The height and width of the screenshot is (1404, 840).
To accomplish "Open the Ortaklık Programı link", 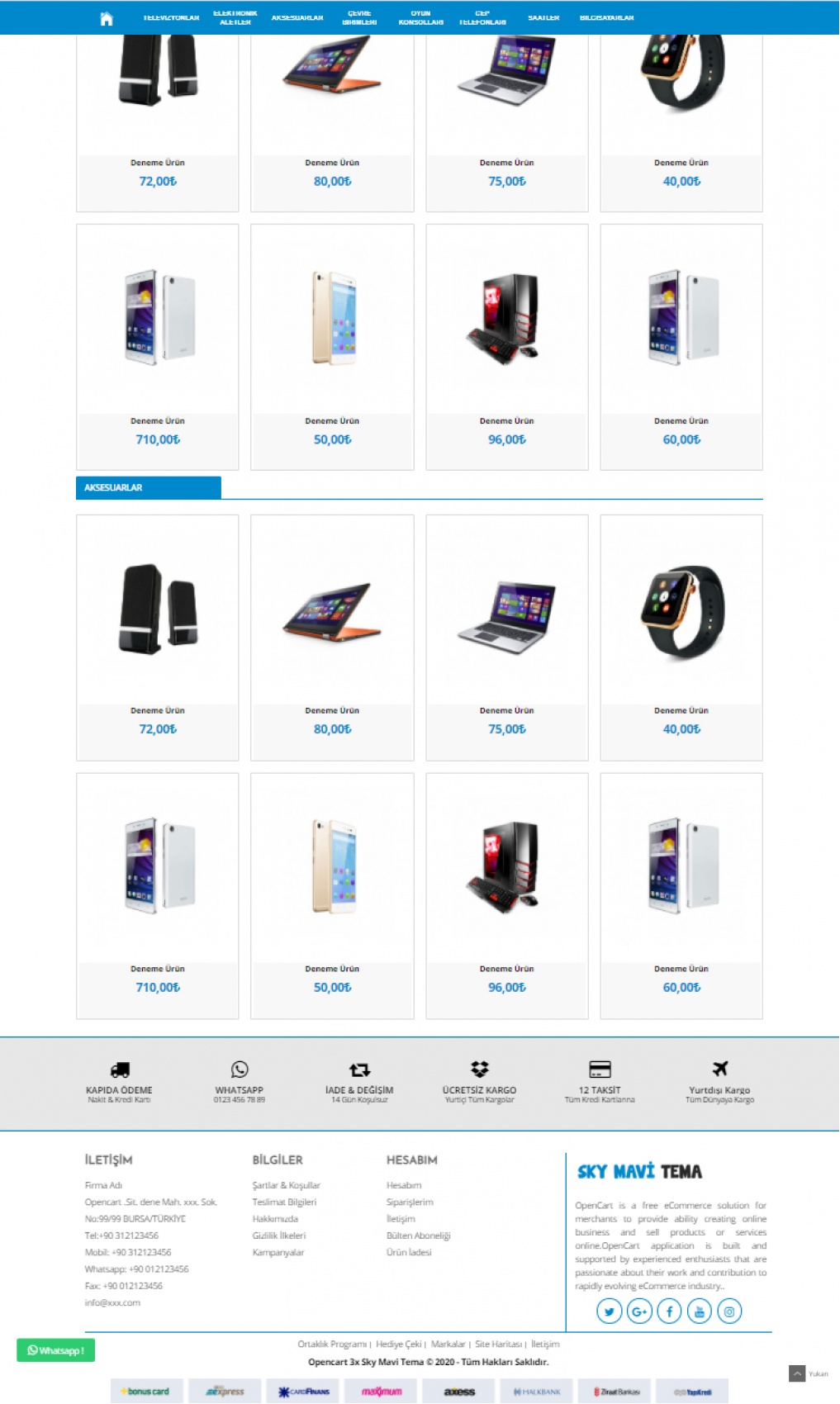I will point(331,1344).
